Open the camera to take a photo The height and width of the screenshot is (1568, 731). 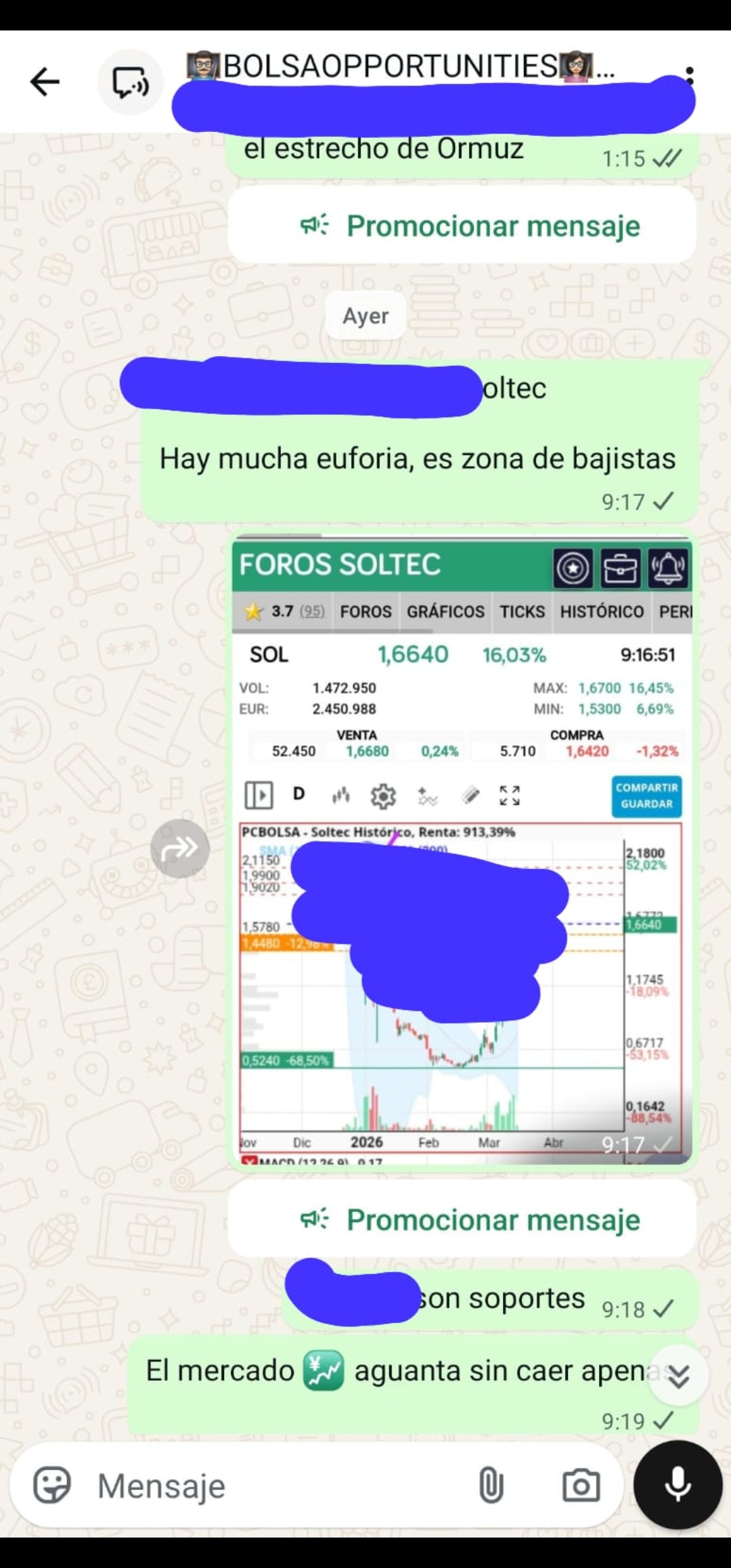tap(581, 1485)
